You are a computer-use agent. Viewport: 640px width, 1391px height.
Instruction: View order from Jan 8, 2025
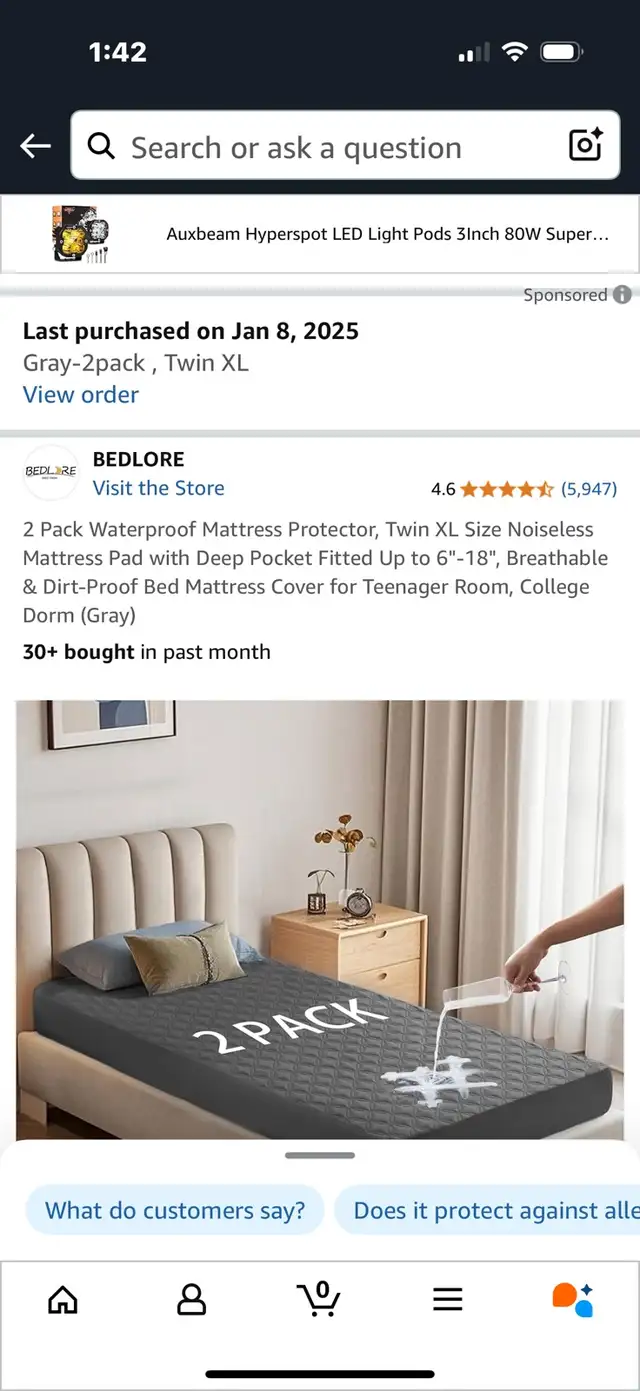81,395
